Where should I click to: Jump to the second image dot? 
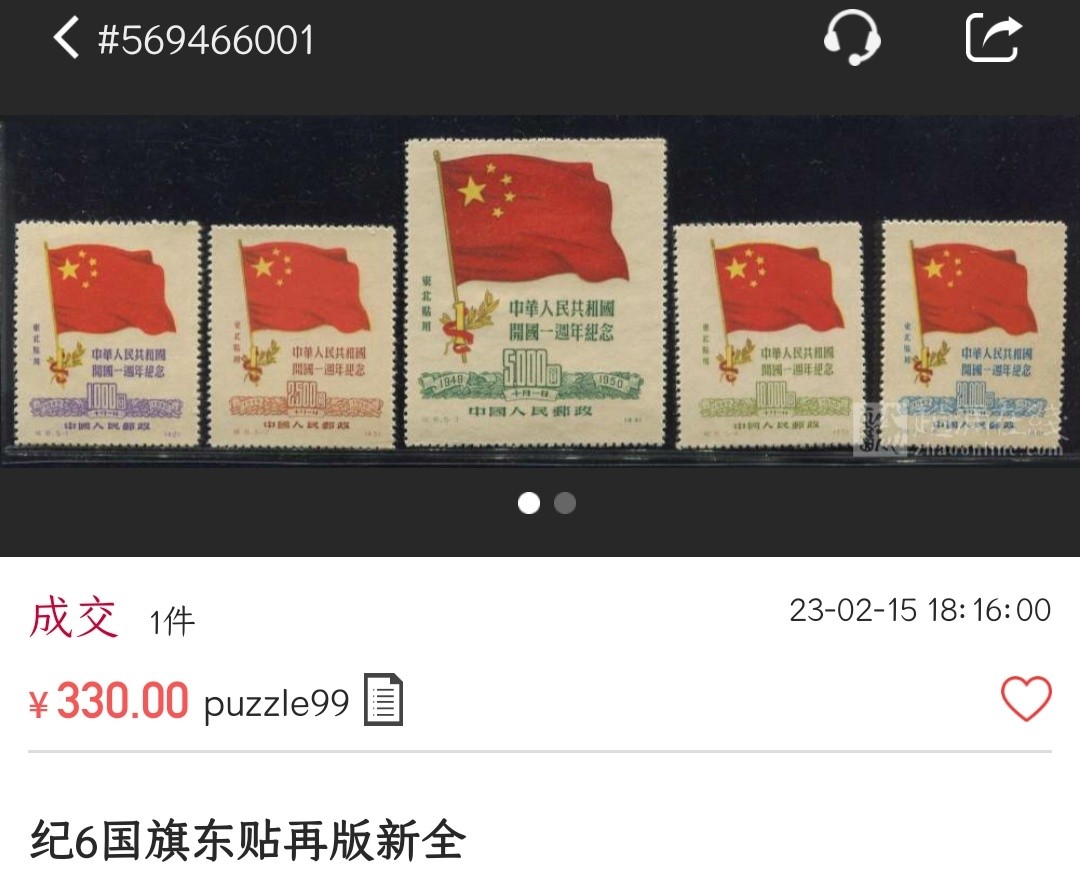(x=565, y=503)
